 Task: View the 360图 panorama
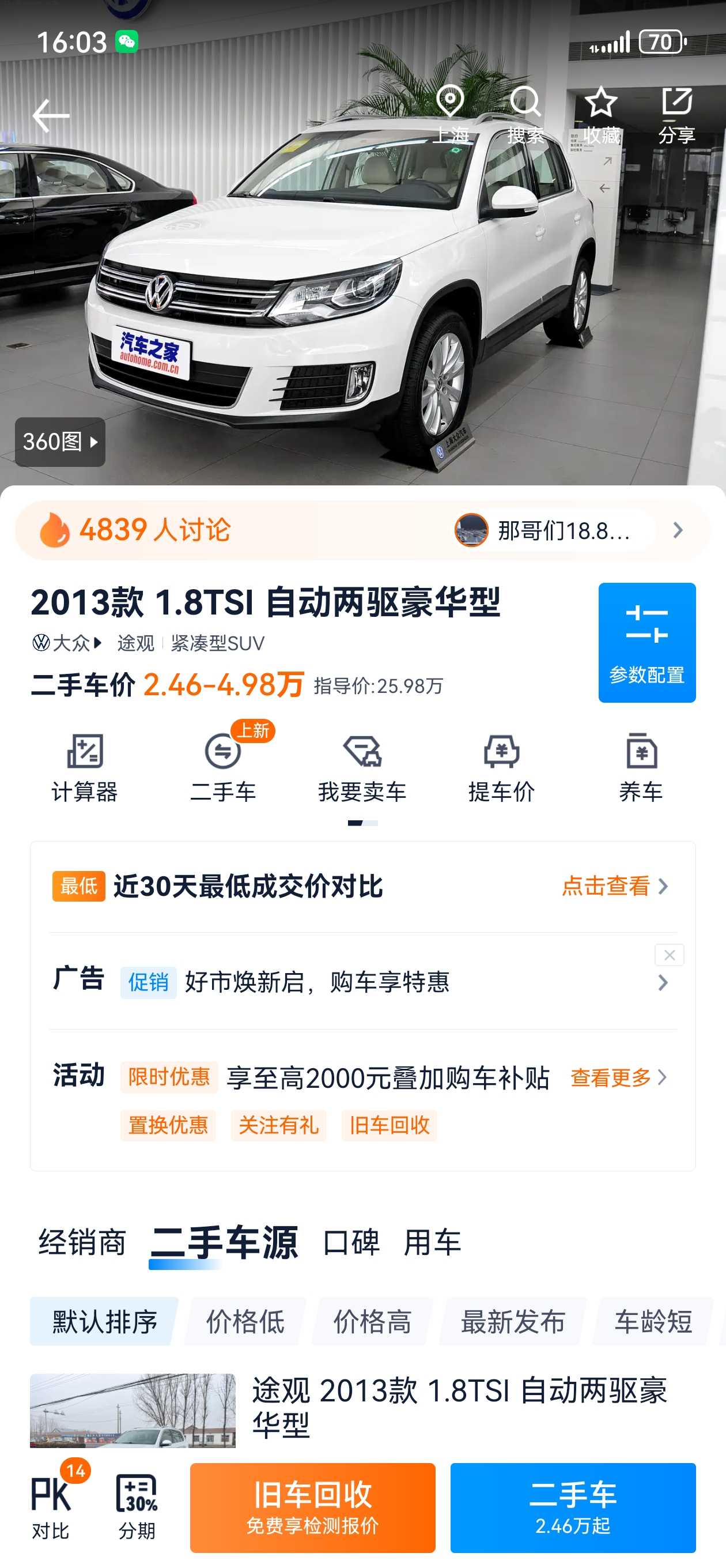(60, 442)
